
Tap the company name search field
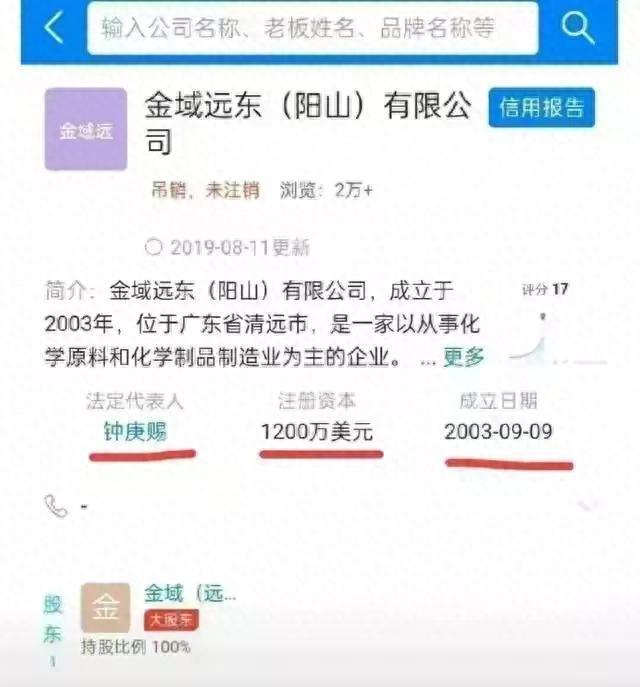pyautogui.click(x=310, y=28)
